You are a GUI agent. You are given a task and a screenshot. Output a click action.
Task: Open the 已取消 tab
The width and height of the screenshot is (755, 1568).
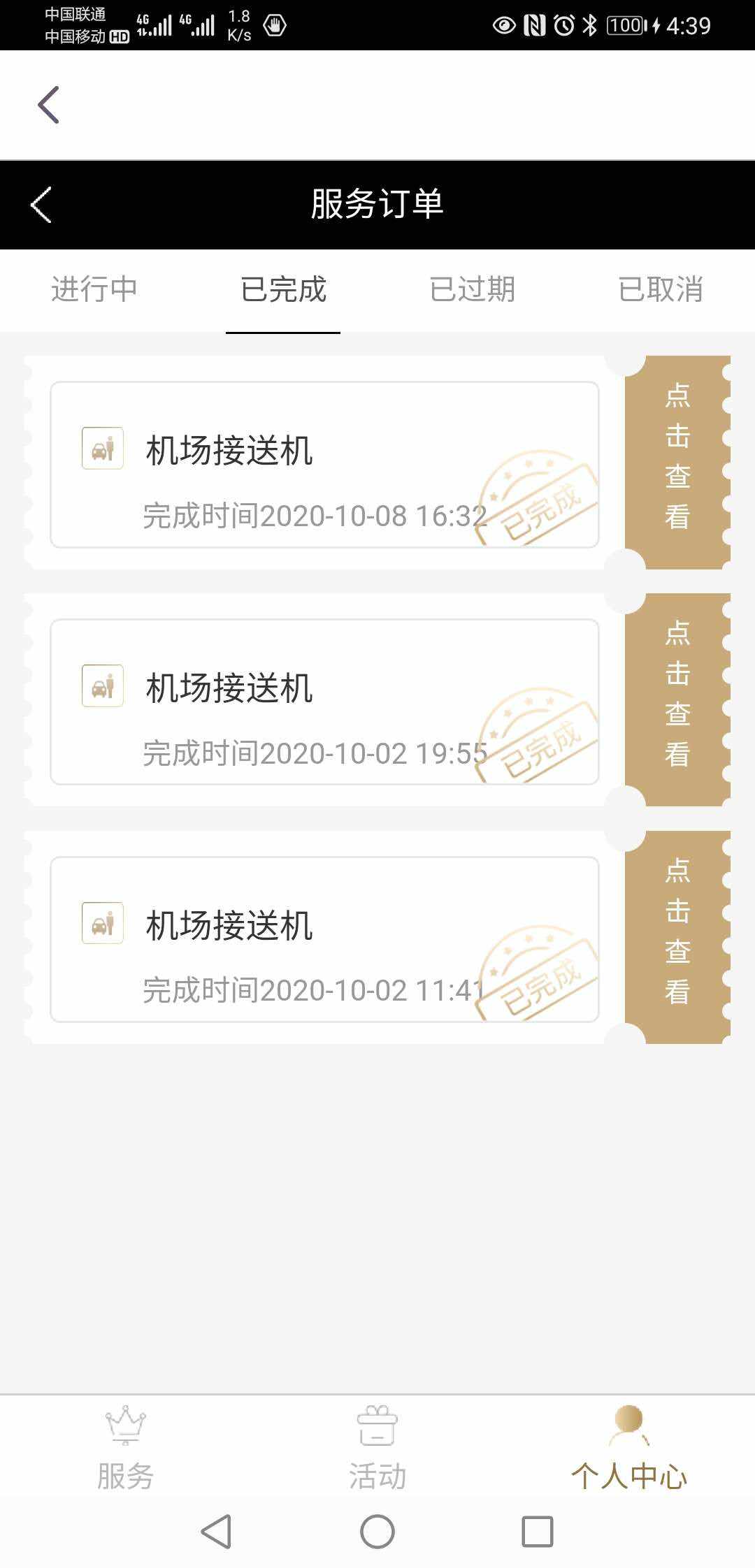661,289
